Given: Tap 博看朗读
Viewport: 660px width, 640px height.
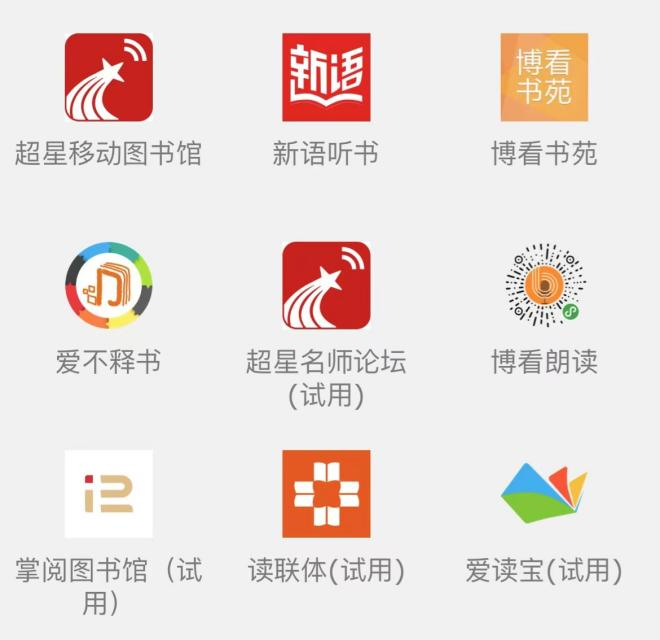Looking at the screenshot, I should tap(544, 286).
